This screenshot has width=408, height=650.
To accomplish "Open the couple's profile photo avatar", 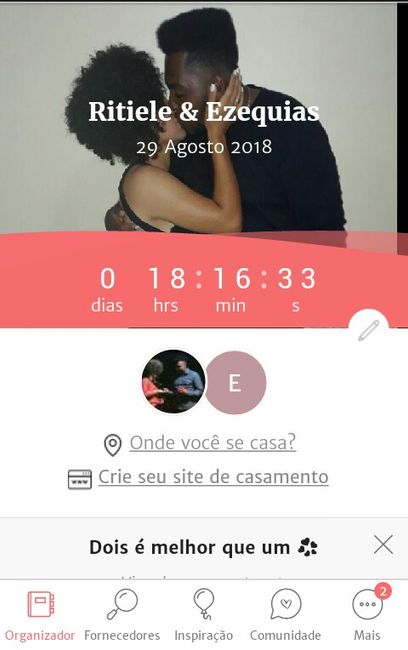I will click(173, 382).
